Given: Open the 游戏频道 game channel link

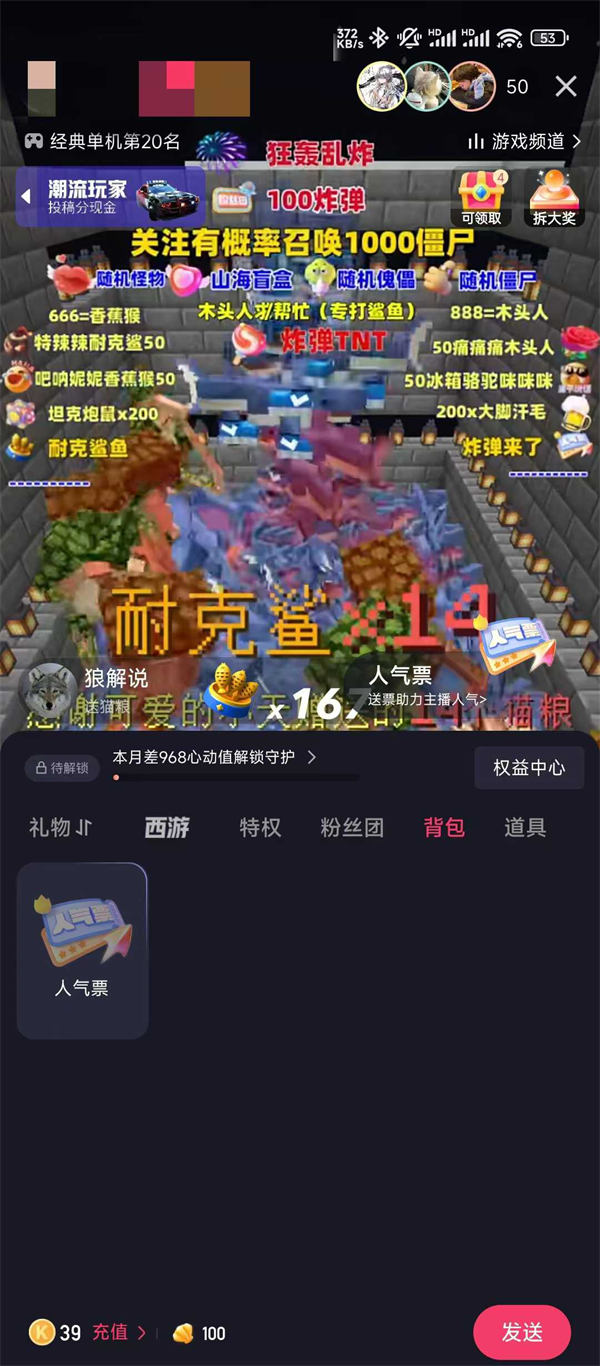Looking at the screenshot, I should coord(524,142).
